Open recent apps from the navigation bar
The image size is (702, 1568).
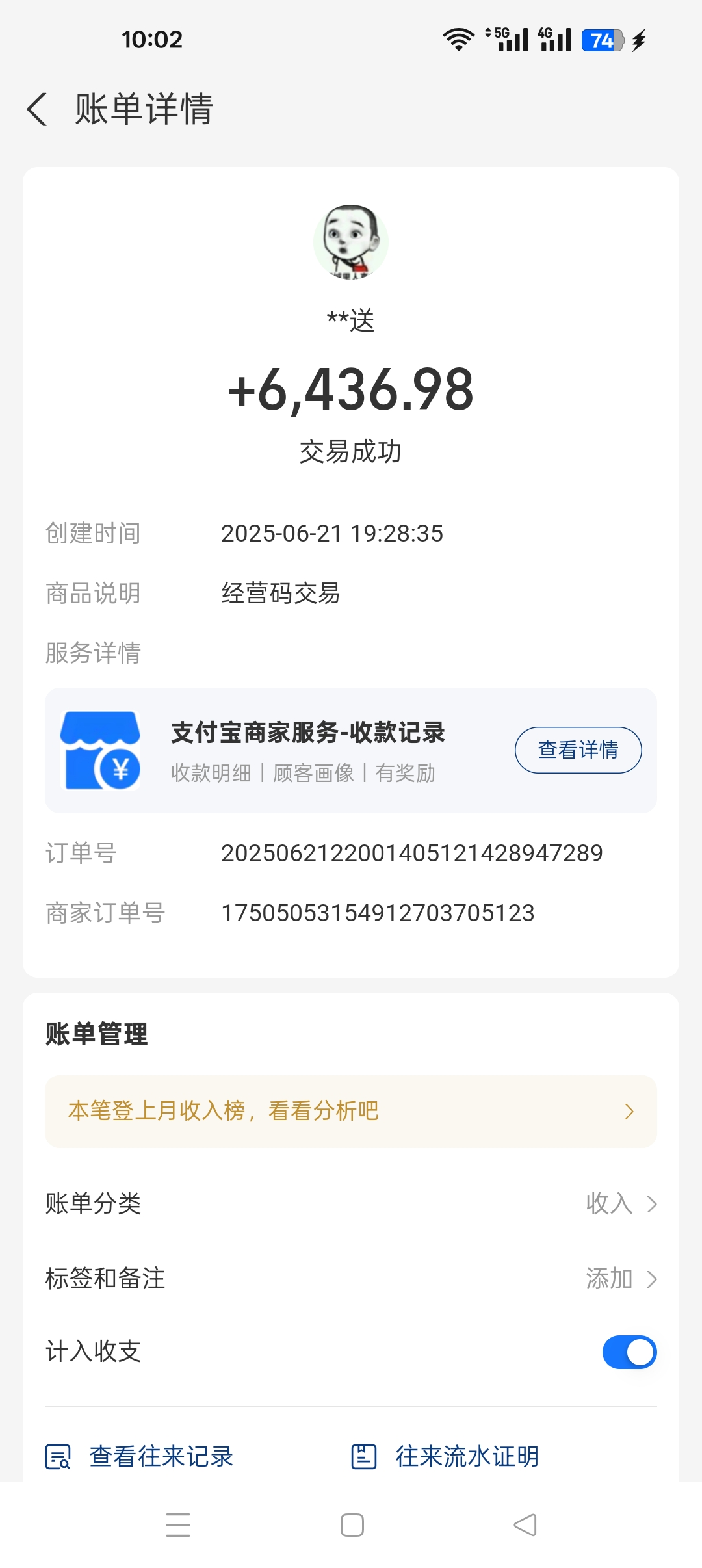[178, 1525]
